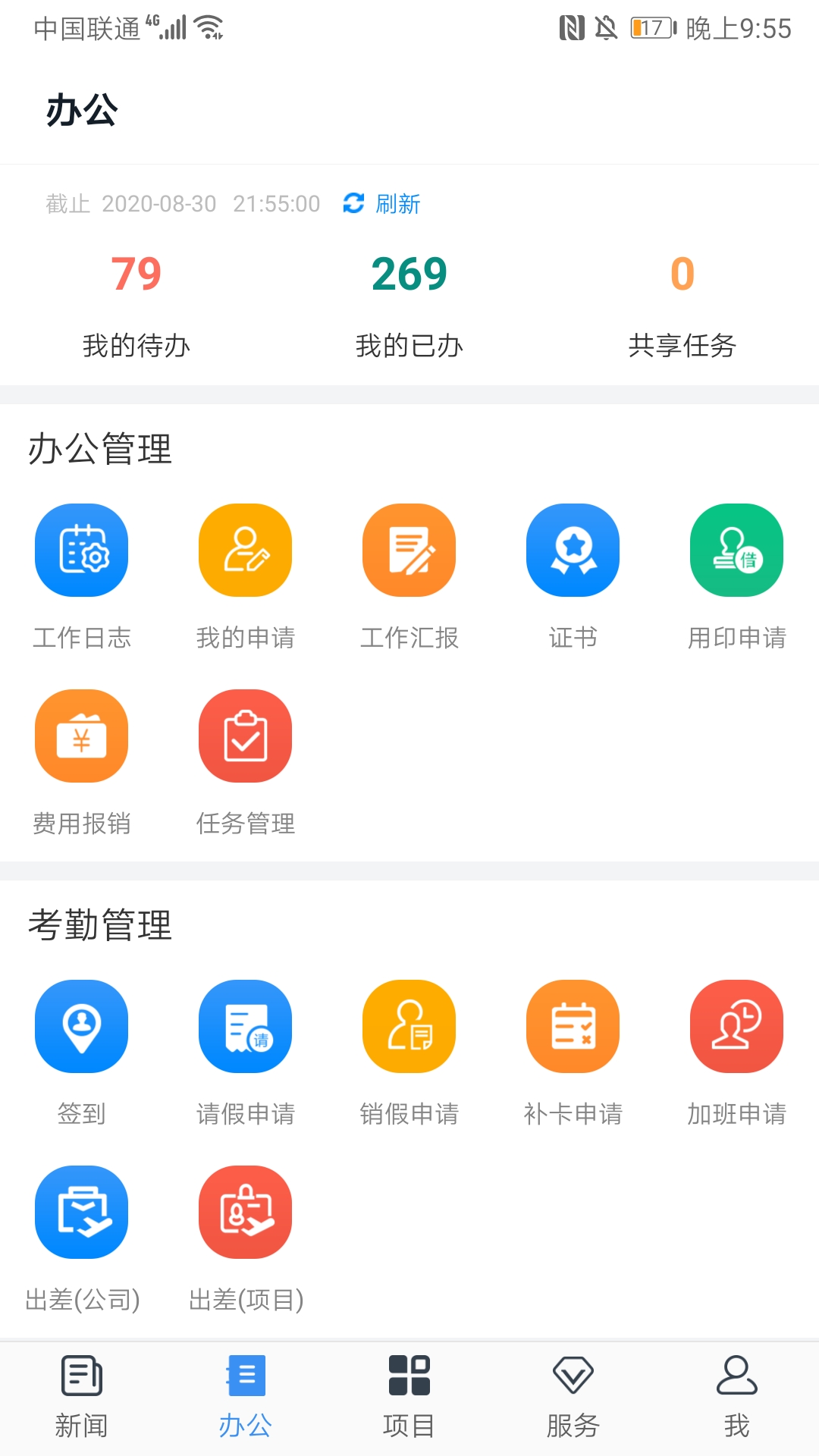The width and height of the screenshot is (819, 1456).
Task: Open 共享任务 shared tasks
Action: click(682, 303)
